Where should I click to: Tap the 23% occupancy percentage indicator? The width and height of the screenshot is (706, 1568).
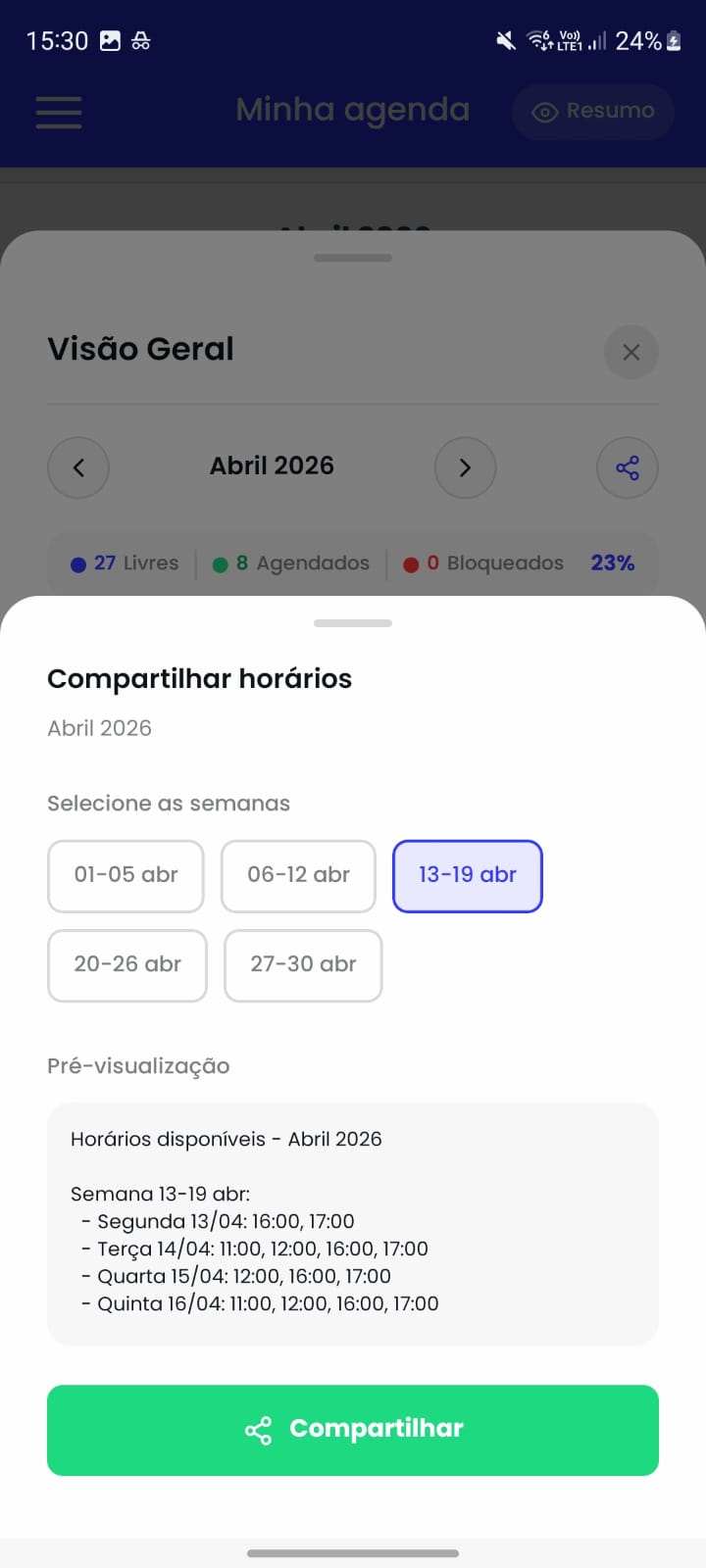point(612,563)
